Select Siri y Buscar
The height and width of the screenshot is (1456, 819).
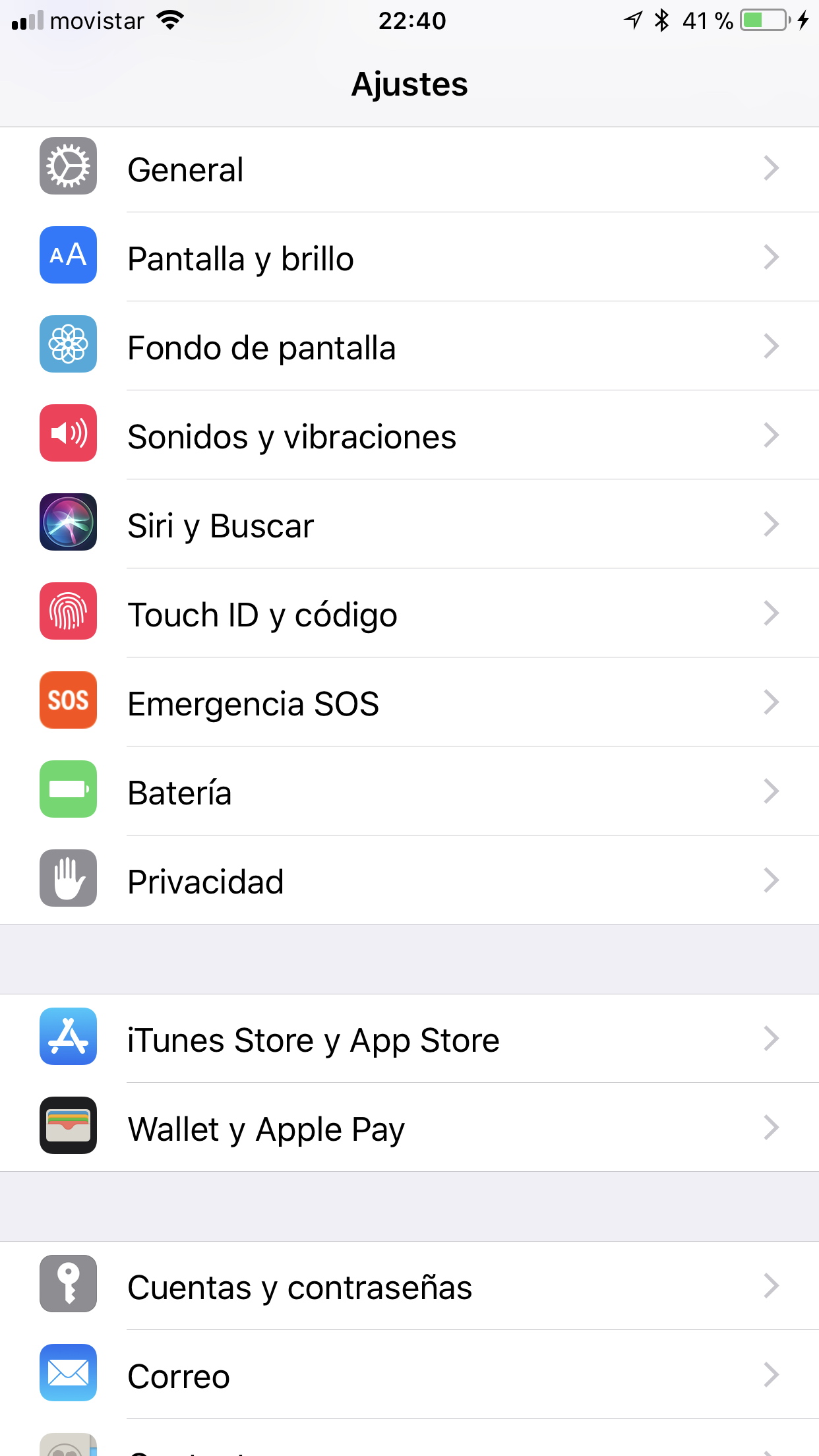coord(409,524)
